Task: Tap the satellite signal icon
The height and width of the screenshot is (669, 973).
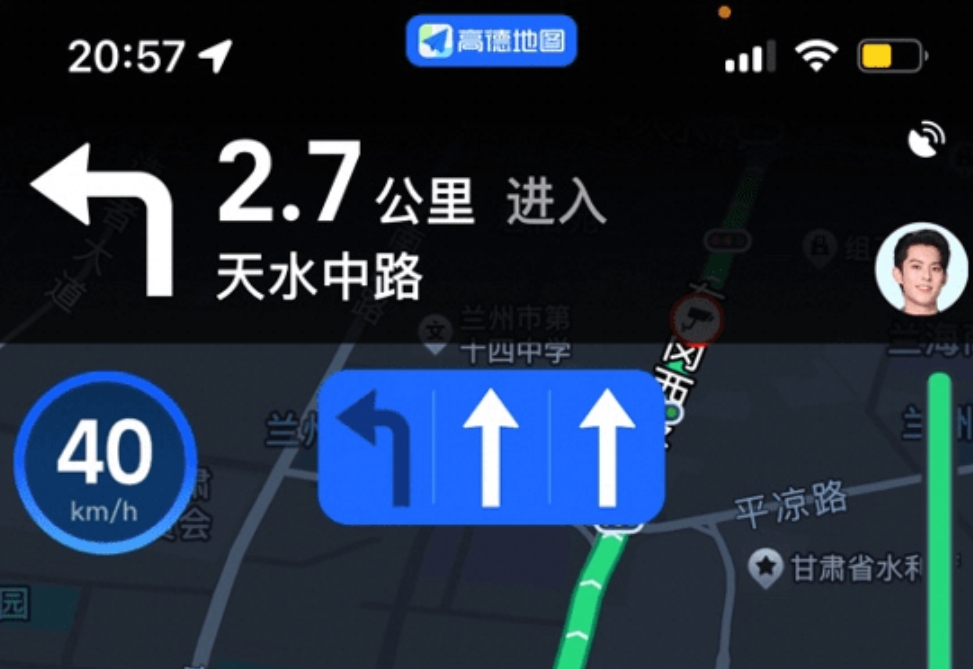Action: coord(927,140)
